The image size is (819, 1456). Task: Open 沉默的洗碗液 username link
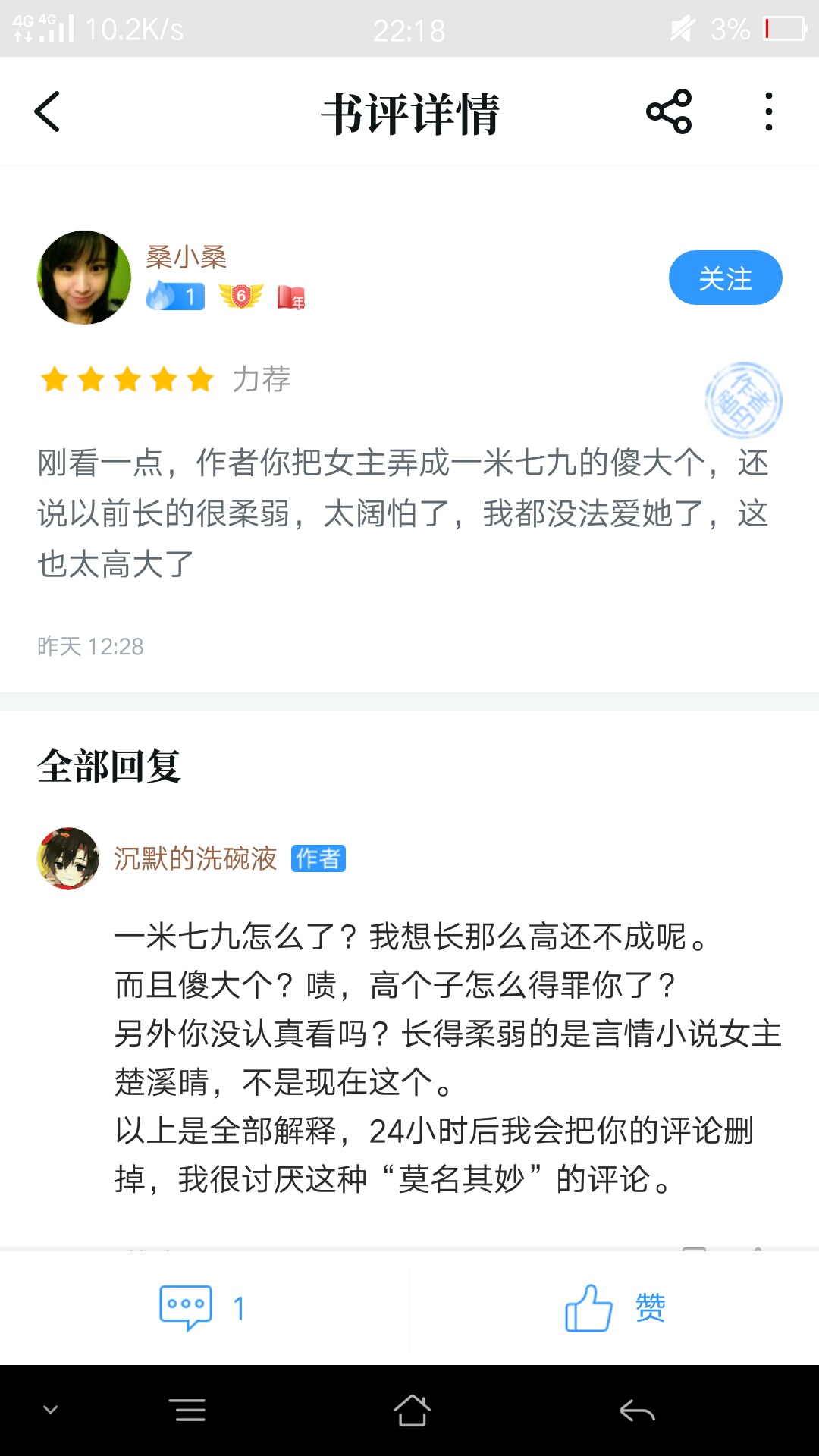tap(195, 858)
